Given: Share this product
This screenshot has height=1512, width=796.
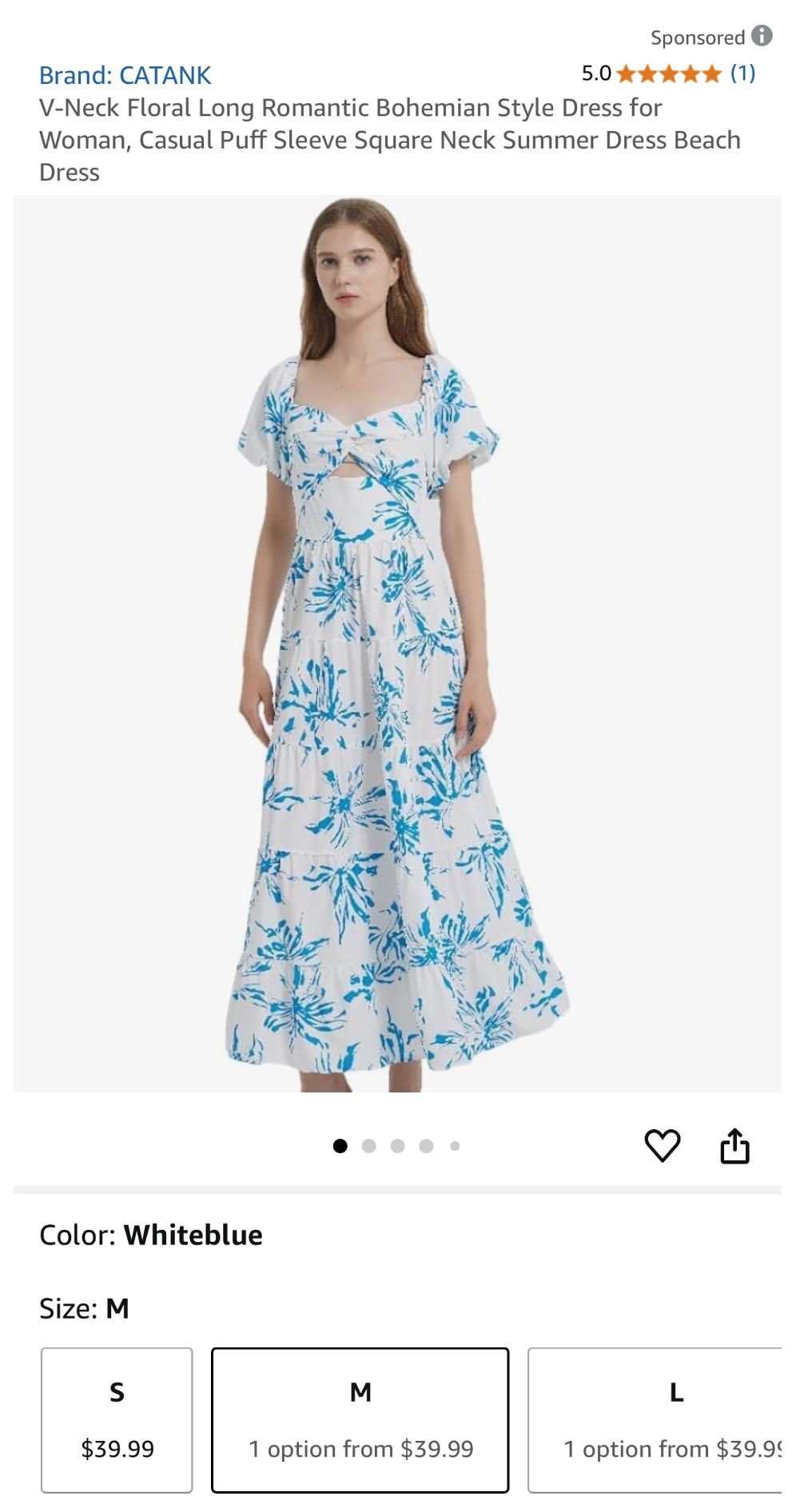Looking at the screenshot, I should 734,1145.
